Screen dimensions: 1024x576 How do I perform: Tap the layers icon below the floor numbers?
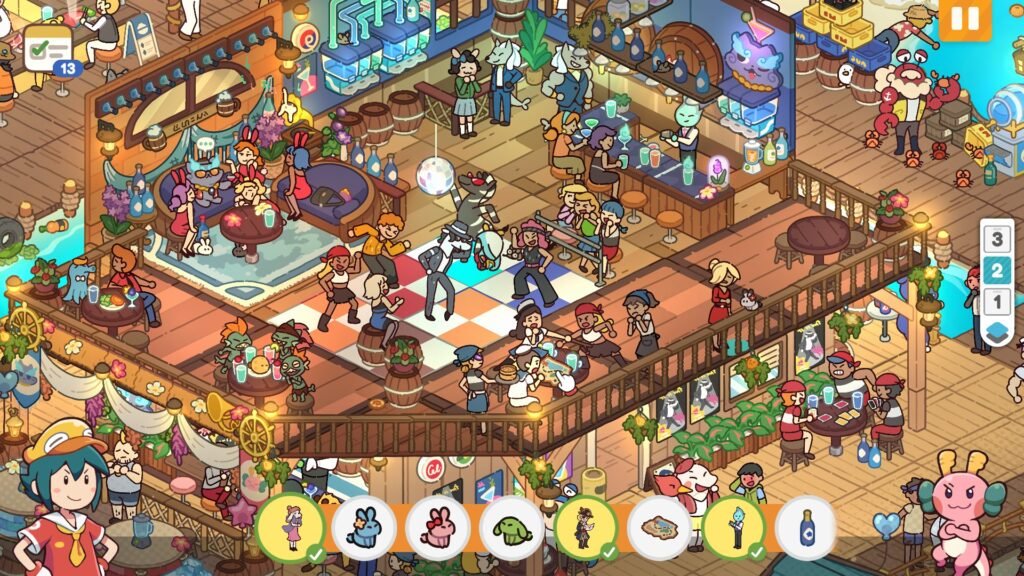coord(997,332)
